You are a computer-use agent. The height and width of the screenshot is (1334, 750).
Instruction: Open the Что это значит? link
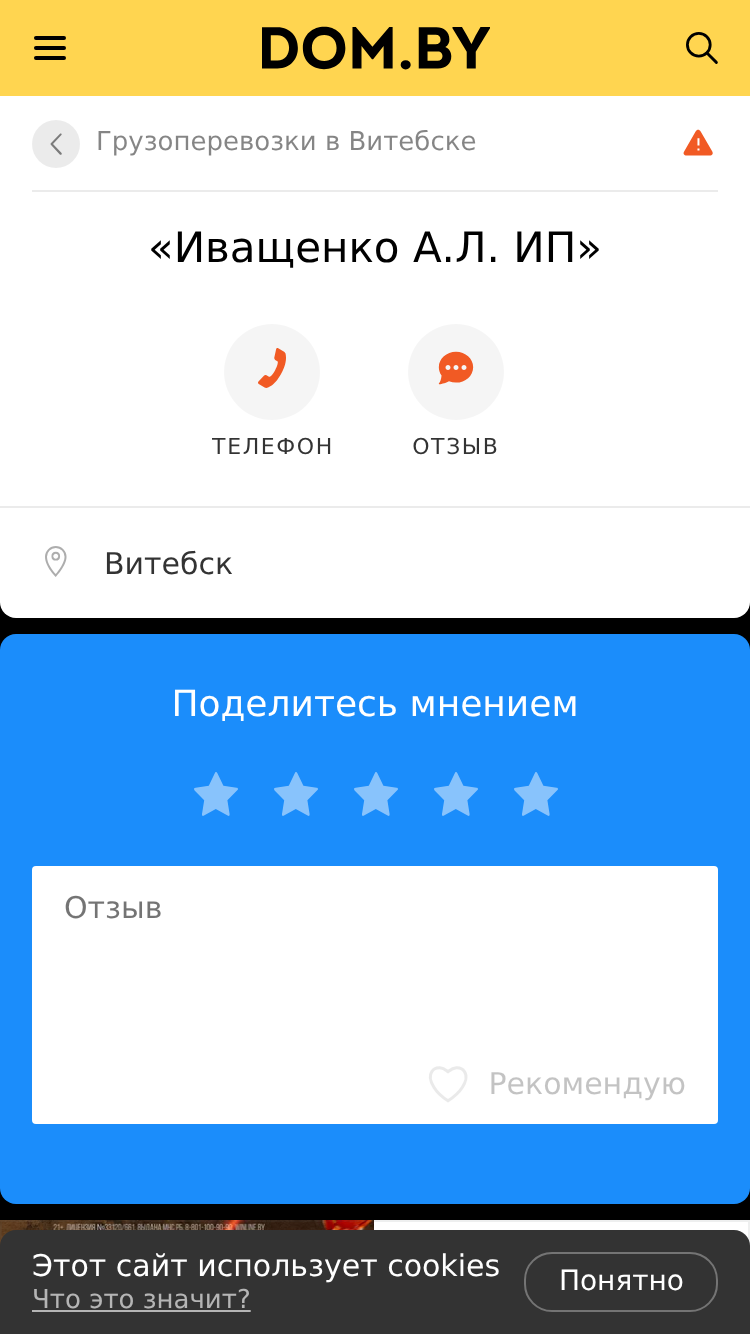point(141,1299)
